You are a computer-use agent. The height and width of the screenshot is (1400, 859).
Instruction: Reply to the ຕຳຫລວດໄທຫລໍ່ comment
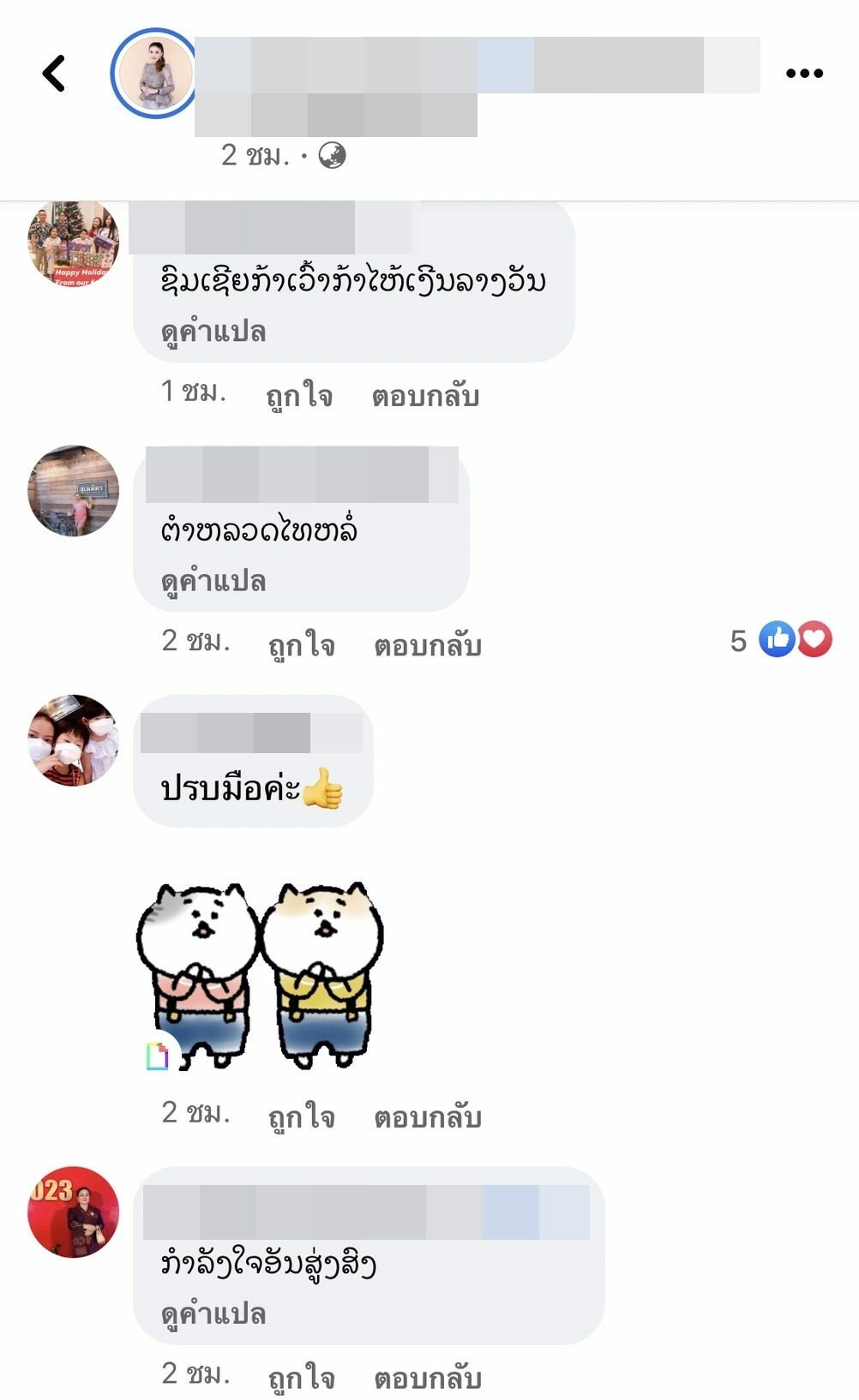click(427, 645)
